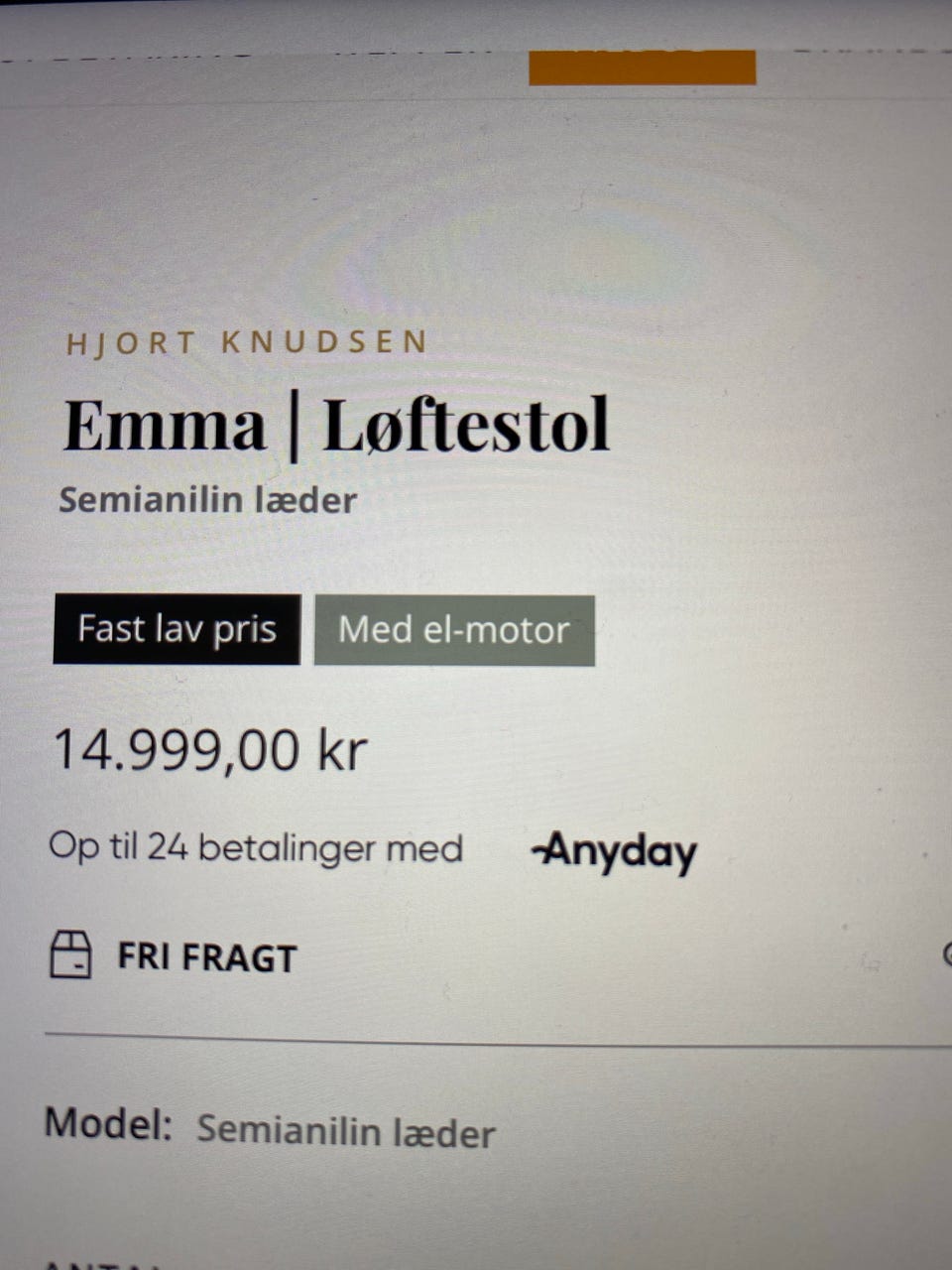The width and height of the screenshot is (952, 1270).
Task: Open the Hjort Knudsen brand link
Action: (x=246, y=343)
